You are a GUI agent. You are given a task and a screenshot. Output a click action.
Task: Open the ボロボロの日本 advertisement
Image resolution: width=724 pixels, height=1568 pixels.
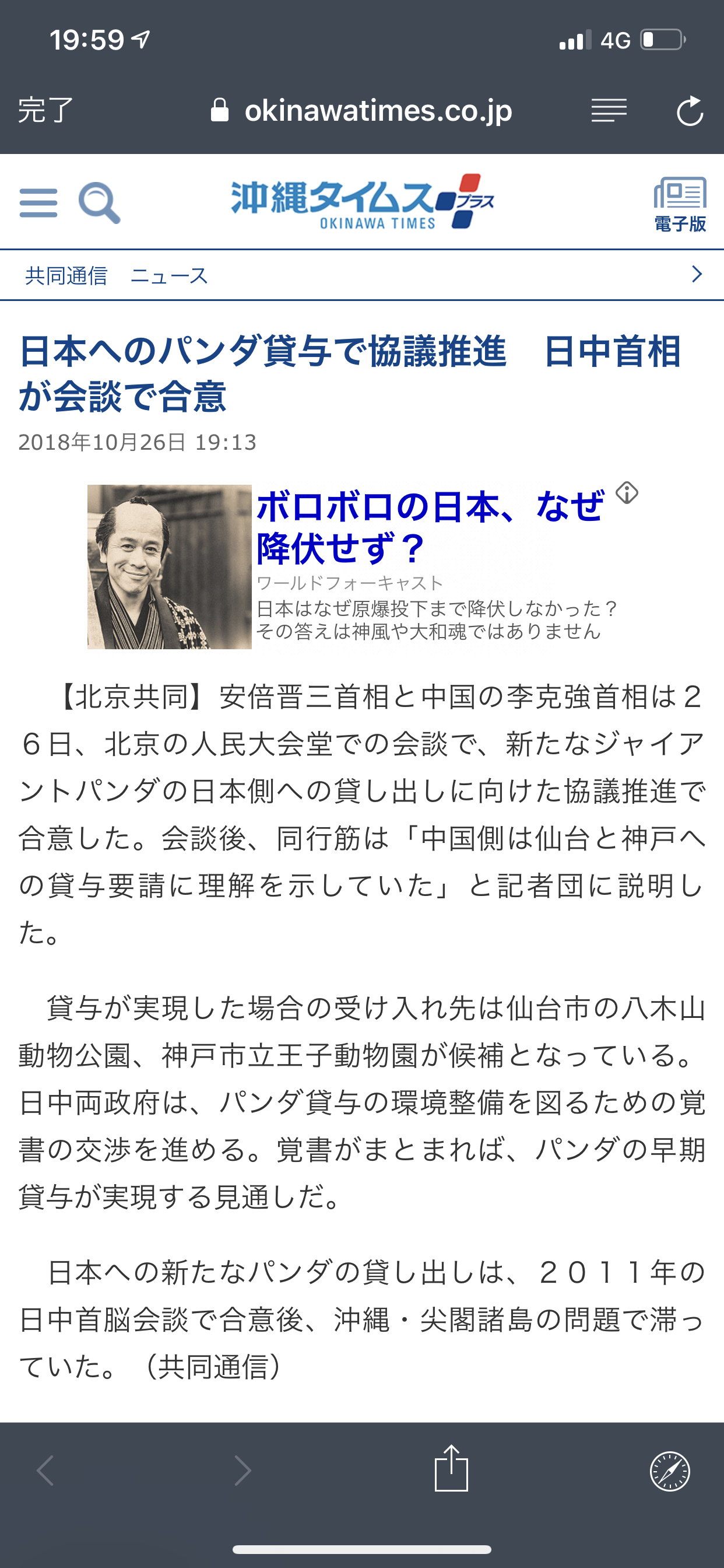tap(429, 527)
